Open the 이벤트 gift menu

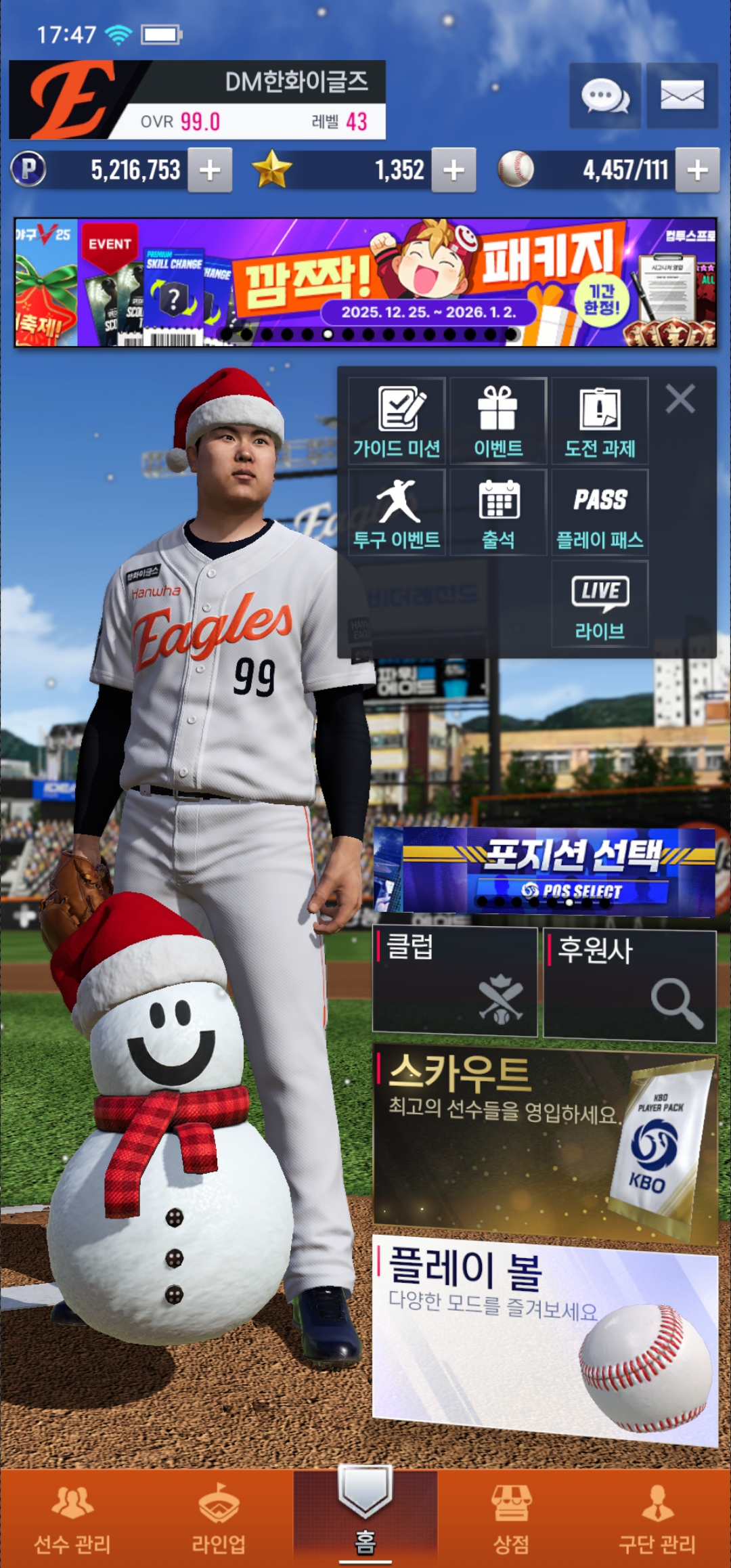tap(498, 420)
